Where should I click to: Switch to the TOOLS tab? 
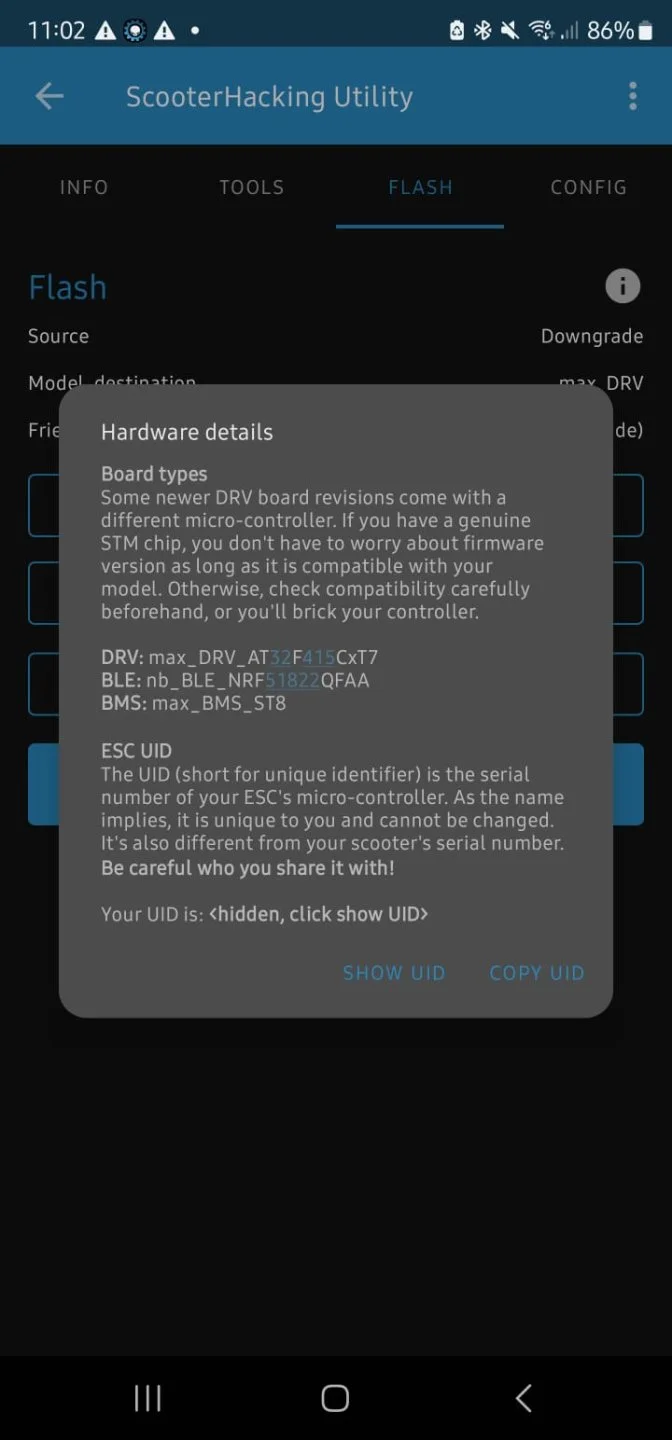coord(252,187)
